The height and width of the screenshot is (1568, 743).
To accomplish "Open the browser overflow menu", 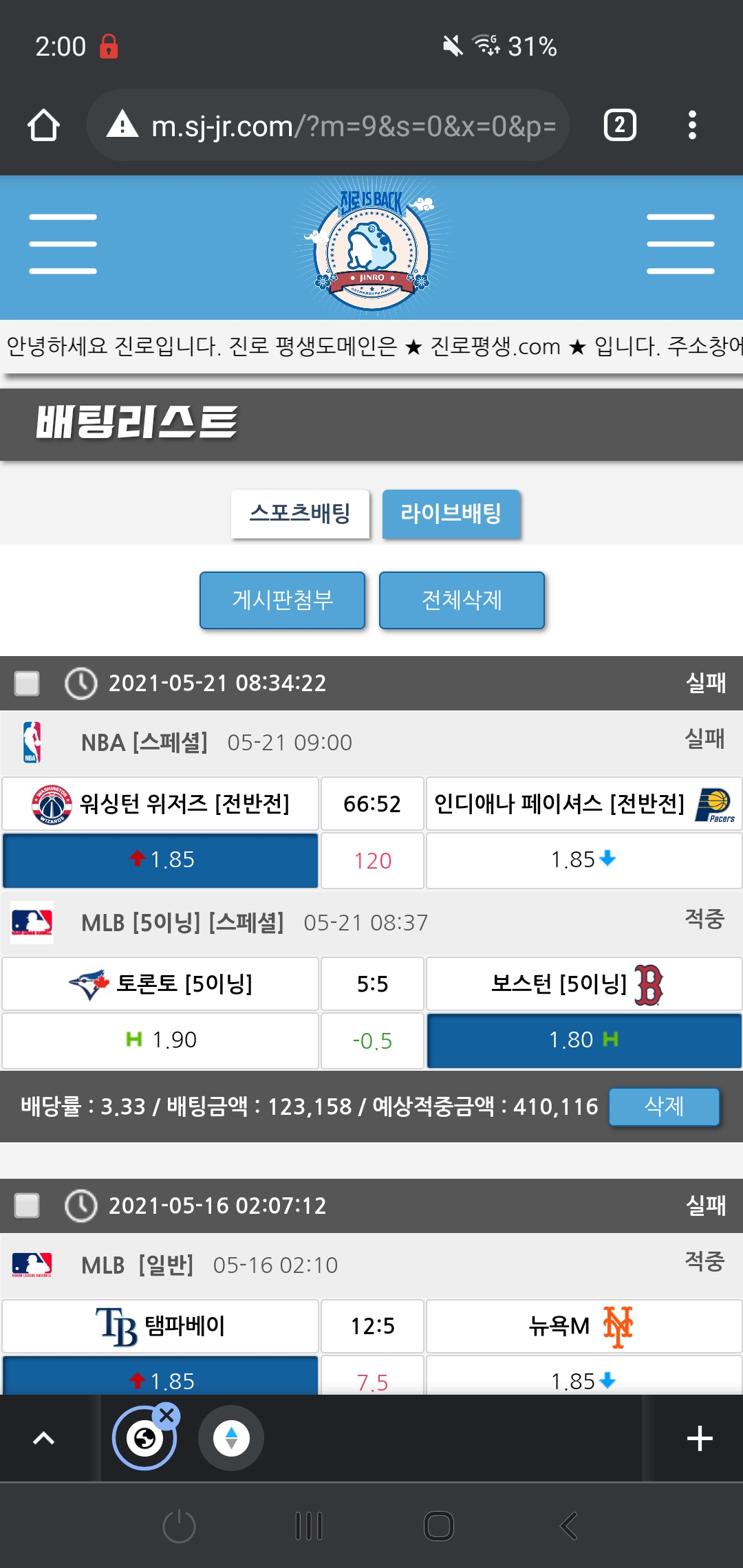I will [x=692, y=125].
